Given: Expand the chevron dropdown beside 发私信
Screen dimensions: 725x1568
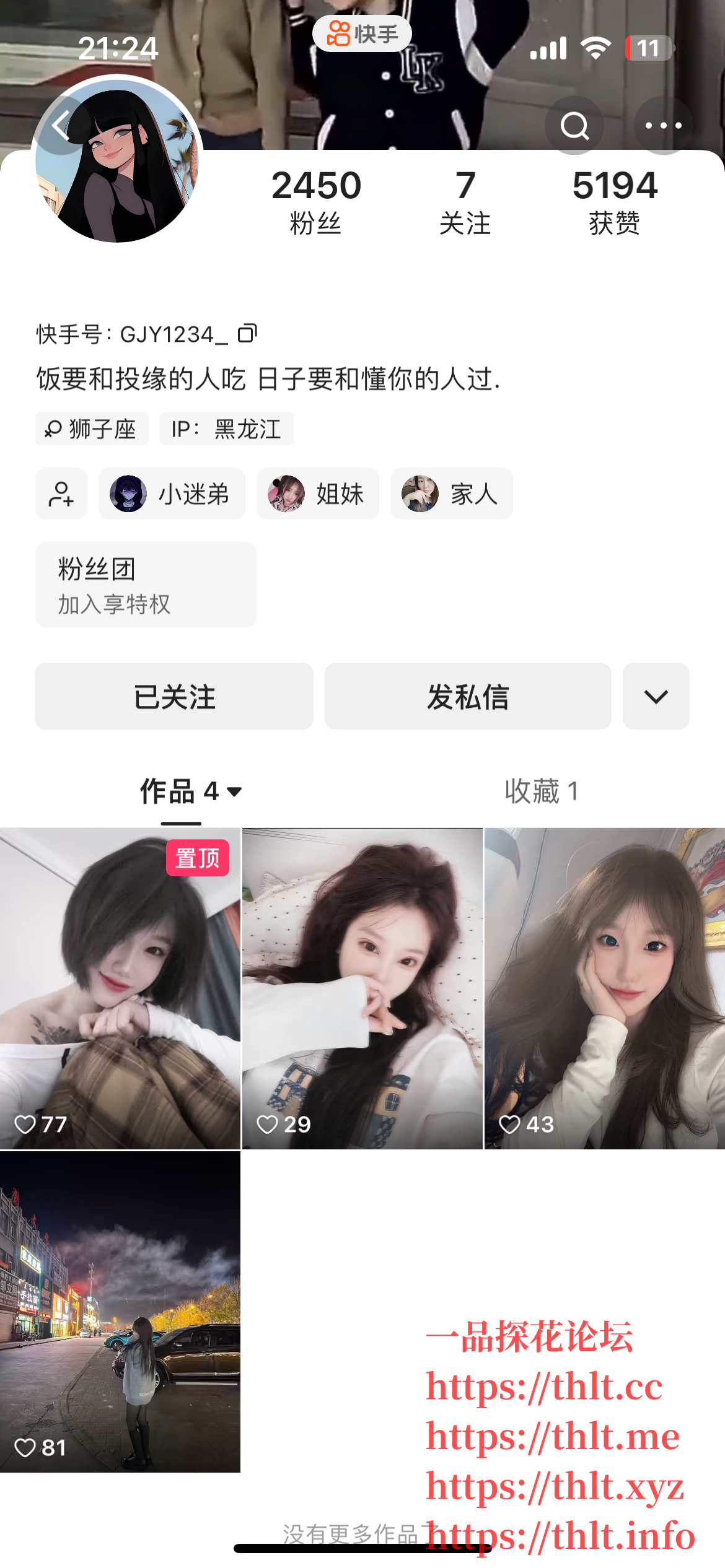Looking at the screenshot, I should [656, 697].
